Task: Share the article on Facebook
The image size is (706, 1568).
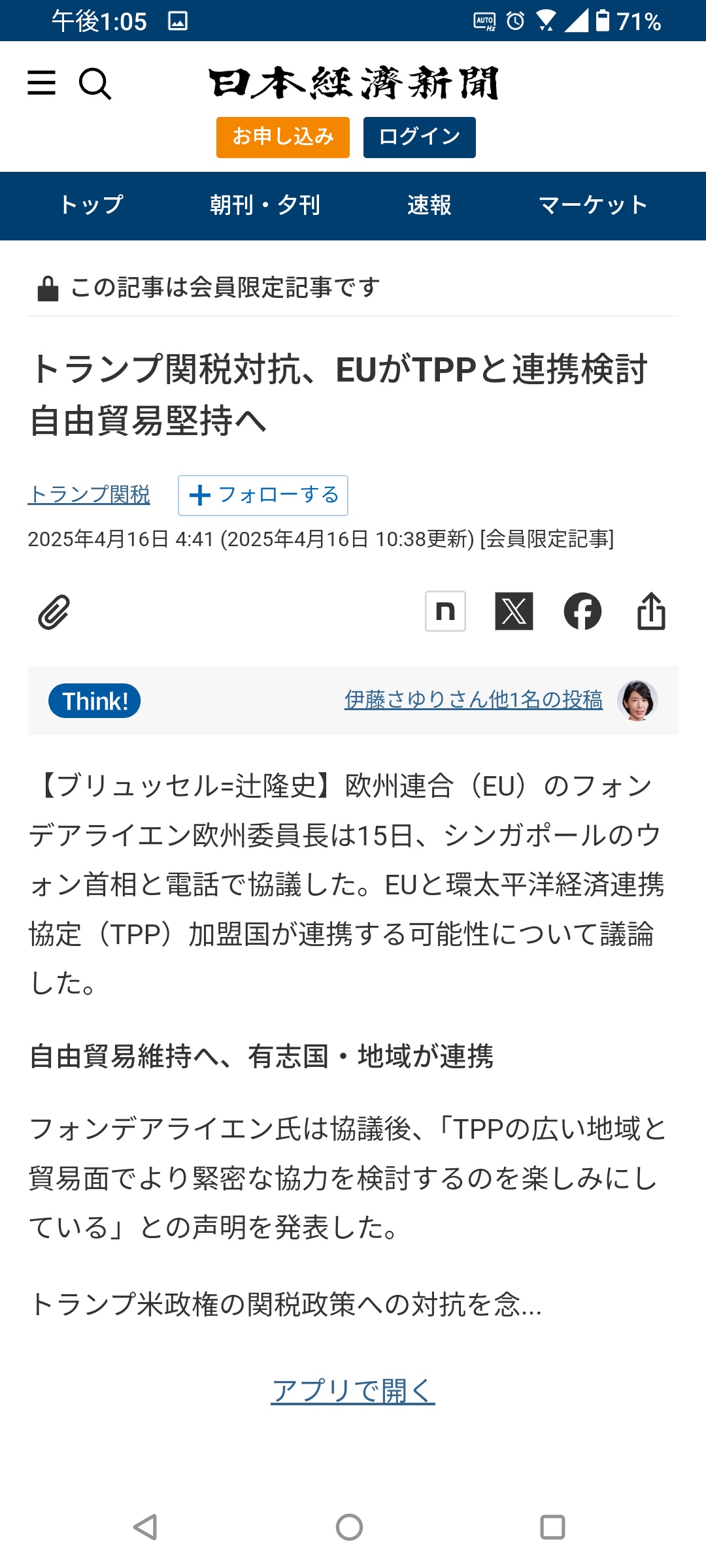Action: [582, 612]
